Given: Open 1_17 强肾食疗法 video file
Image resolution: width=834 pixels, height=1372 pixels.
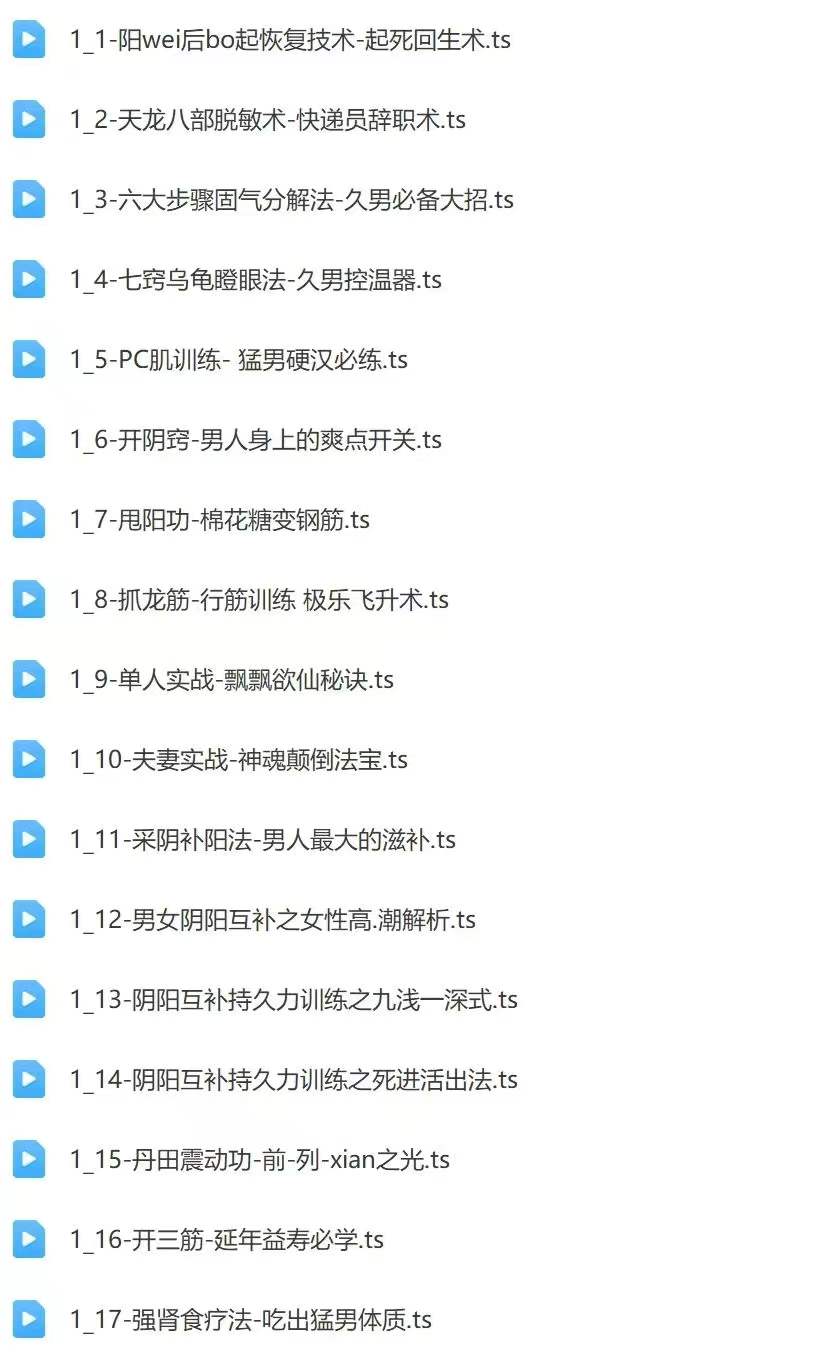Looking at the screenshot, I should 250,1320.
